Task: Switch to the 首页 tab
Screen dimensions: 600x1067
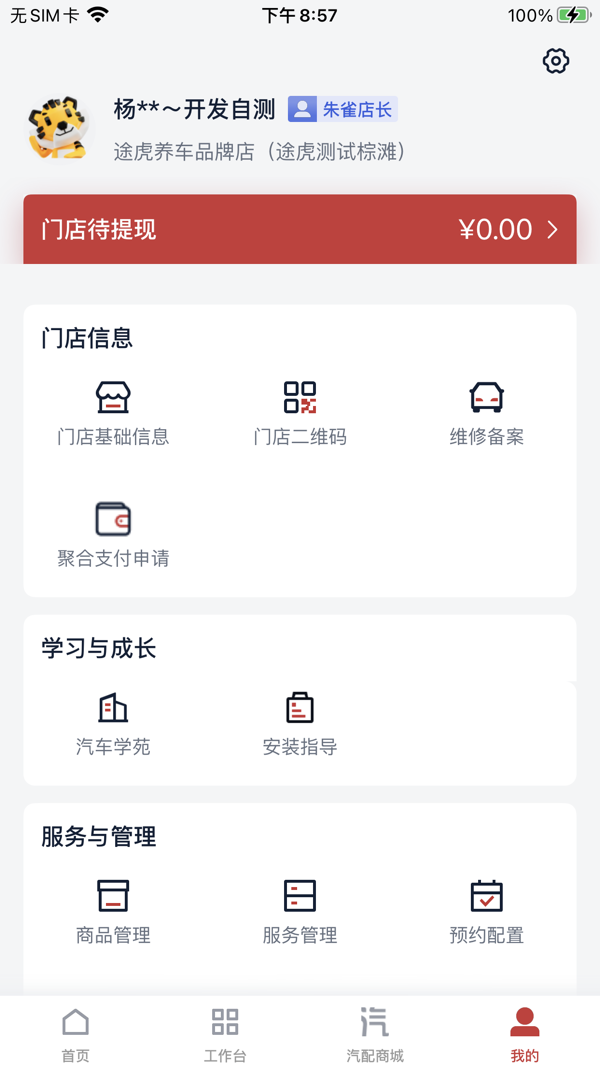Action: [75, 1033]
